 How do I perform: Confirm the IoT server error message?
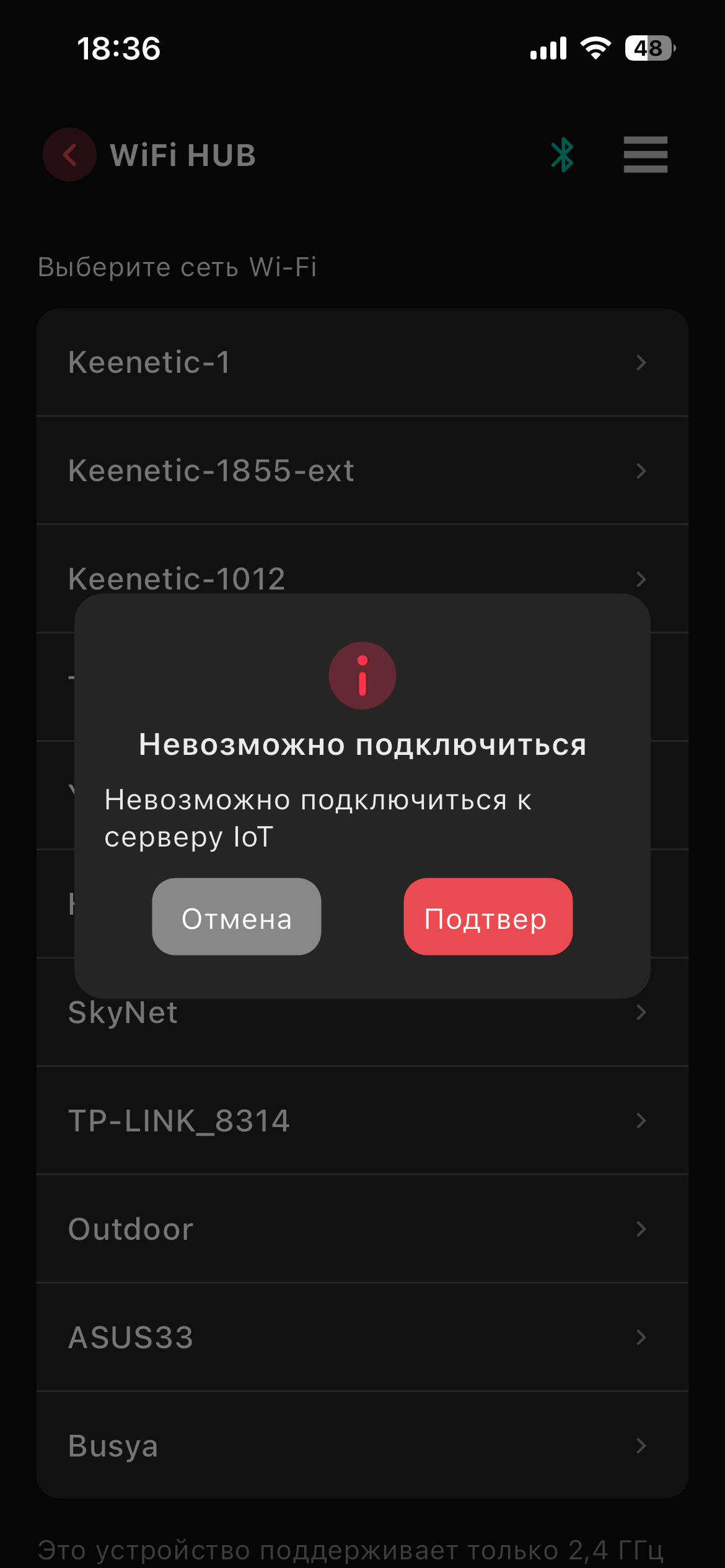click(x=488, y=917)
